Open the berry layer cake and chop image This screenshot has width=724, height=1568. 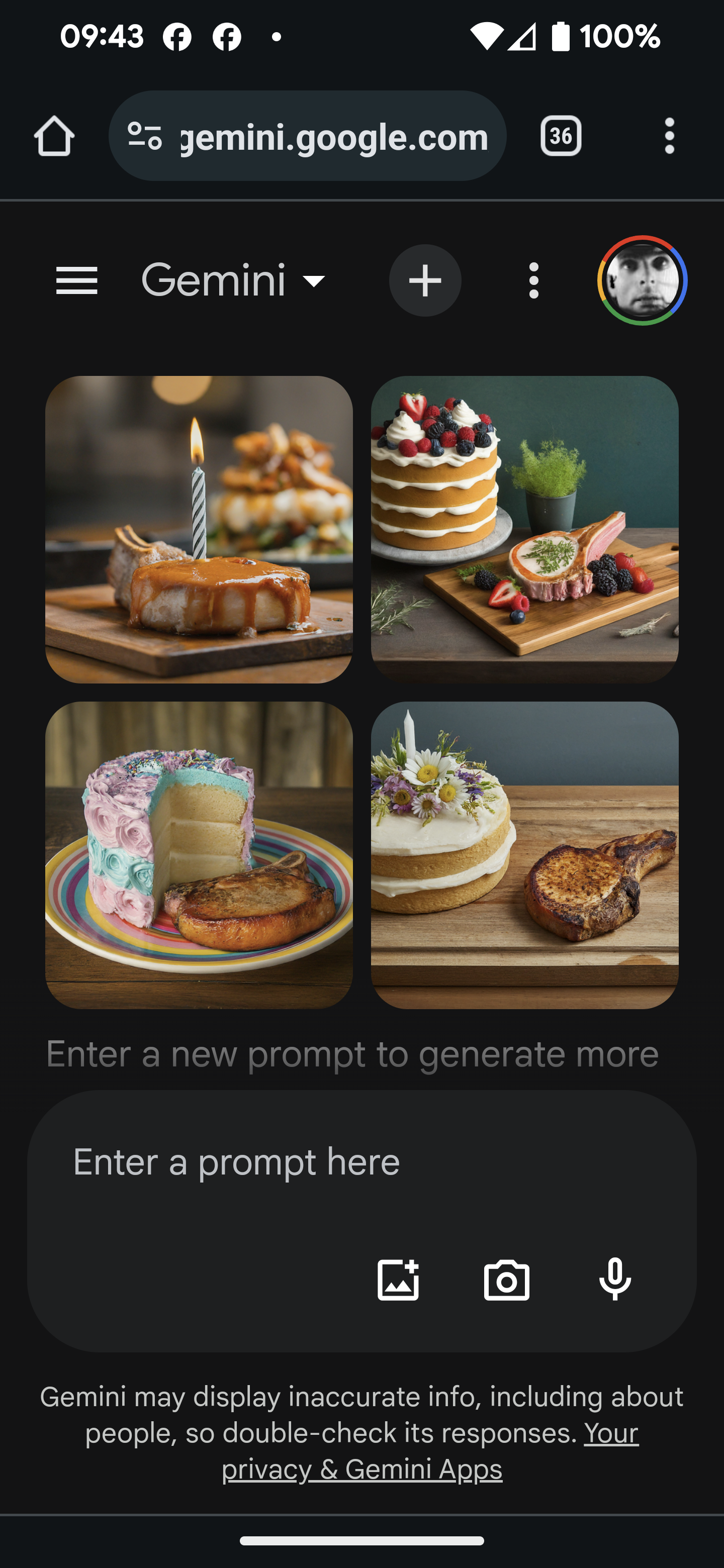[x=524, y=529]
